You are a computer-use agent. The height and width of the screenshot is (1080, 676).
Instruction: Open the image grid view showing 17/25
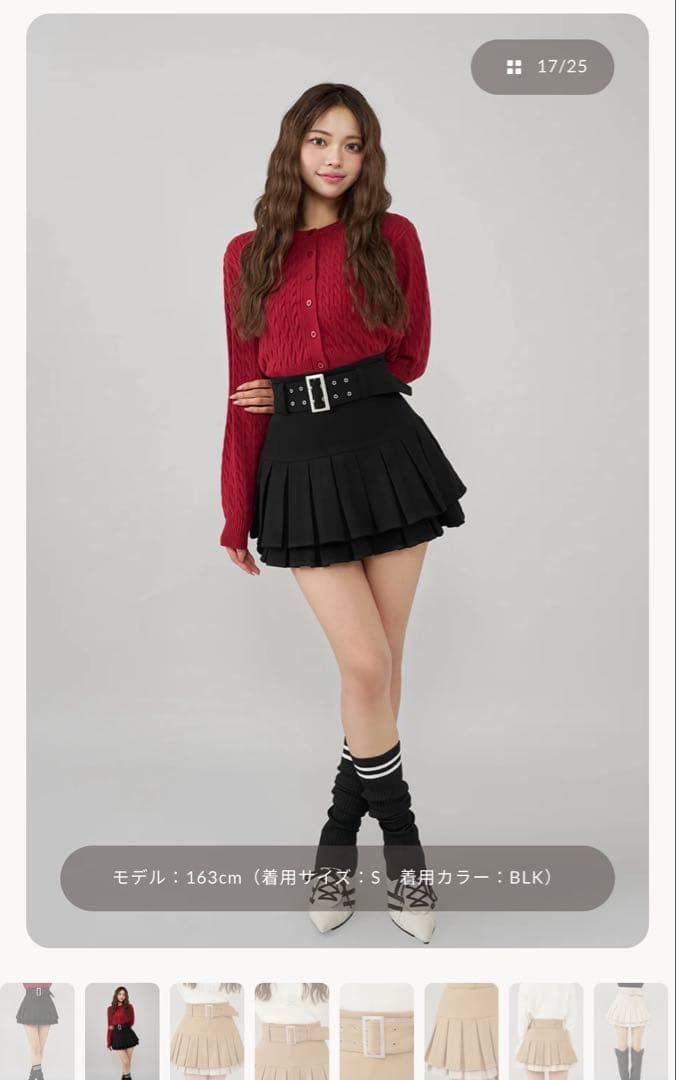click(x=542, y=67)
